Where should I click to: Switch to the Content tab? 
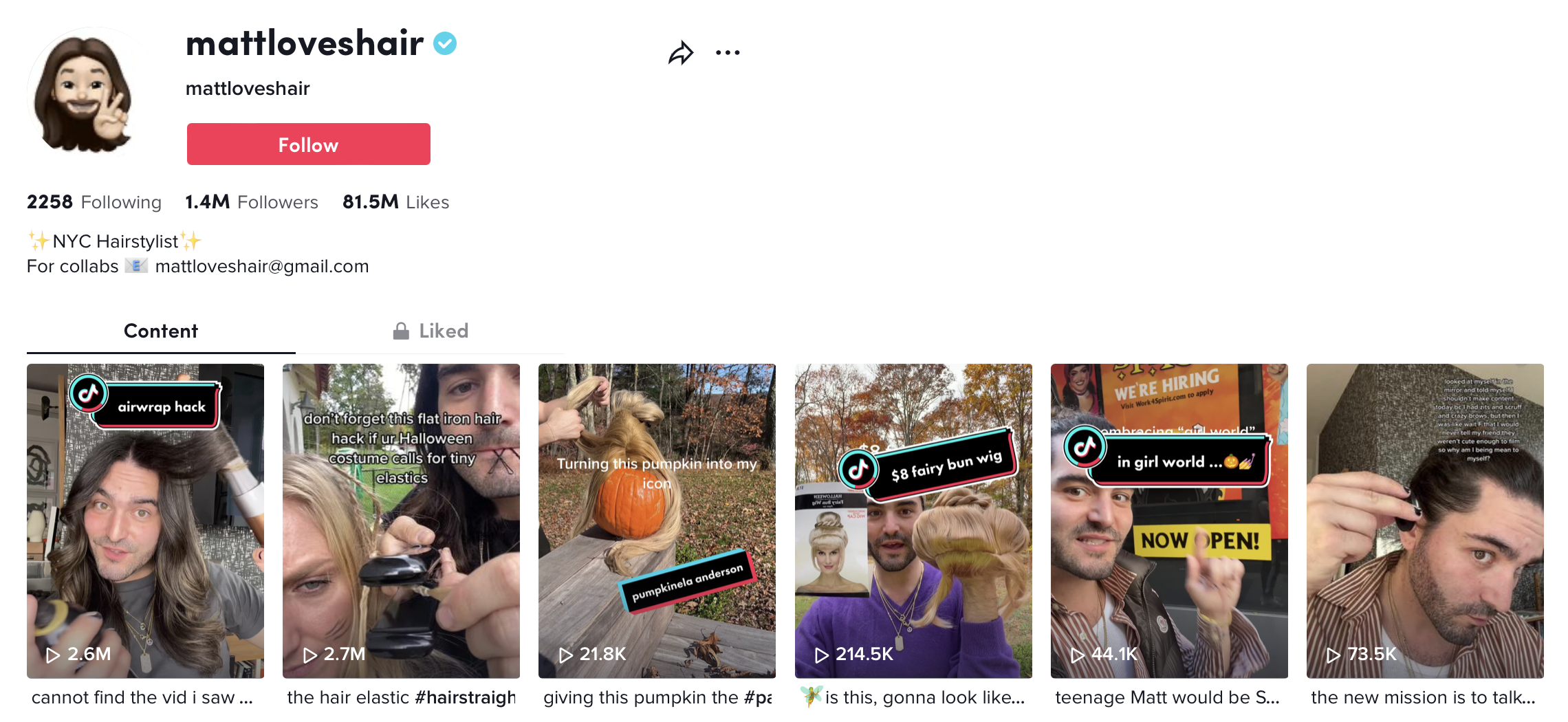click(x=160, y=331)
